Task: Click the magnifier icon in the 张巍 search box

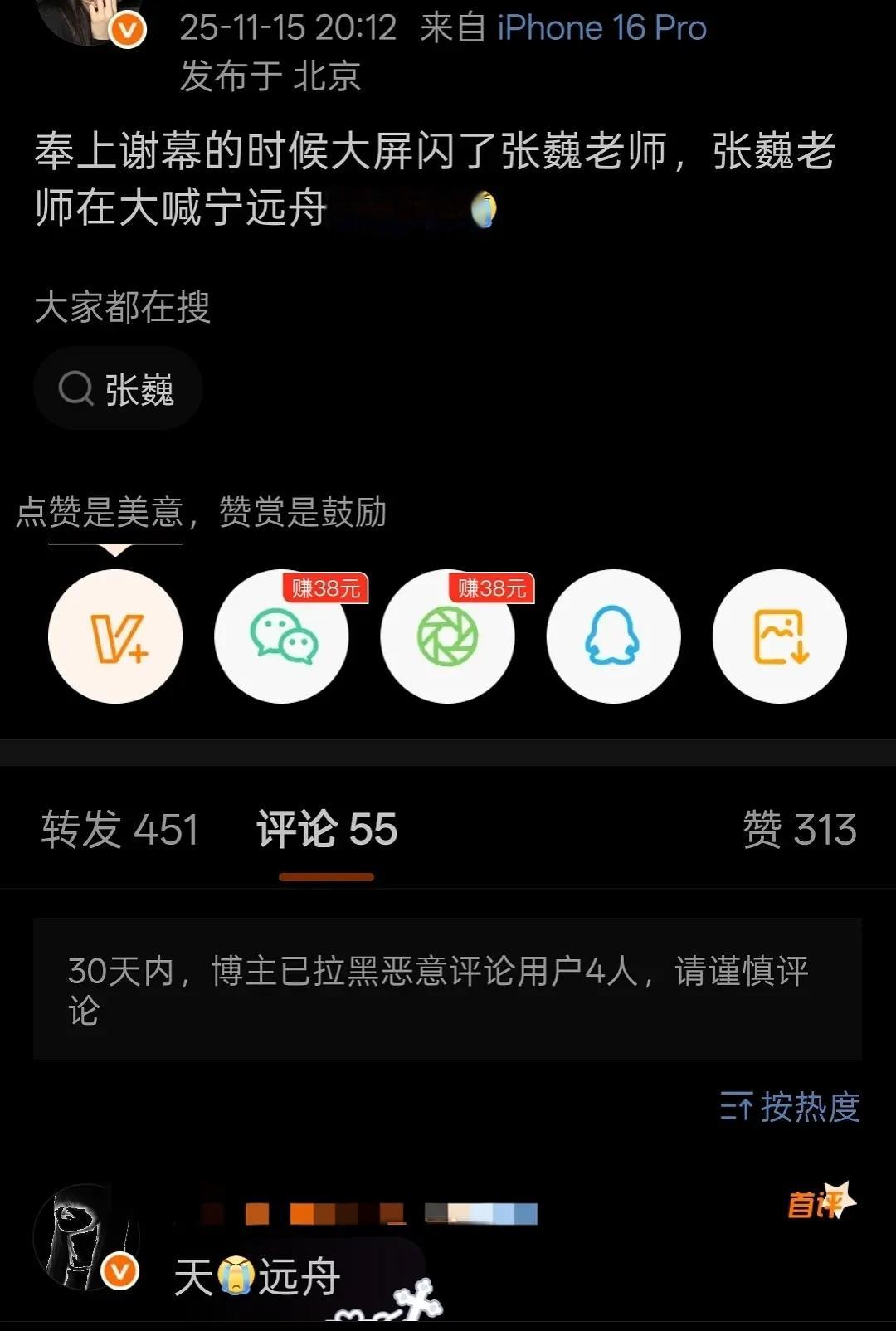Action: click(77, 387)
